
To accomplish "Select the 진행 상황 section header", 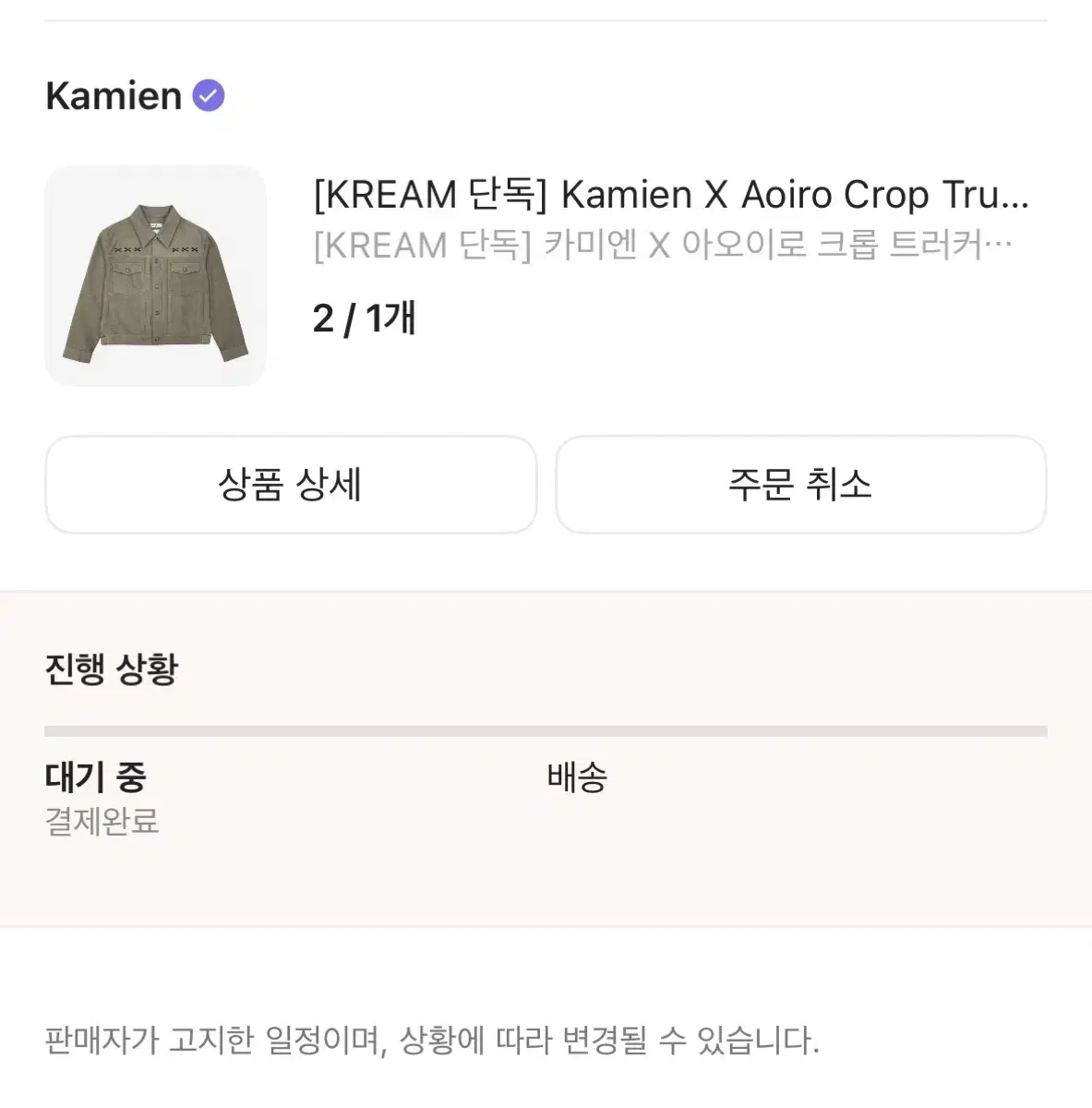I will tap(113, 667).
